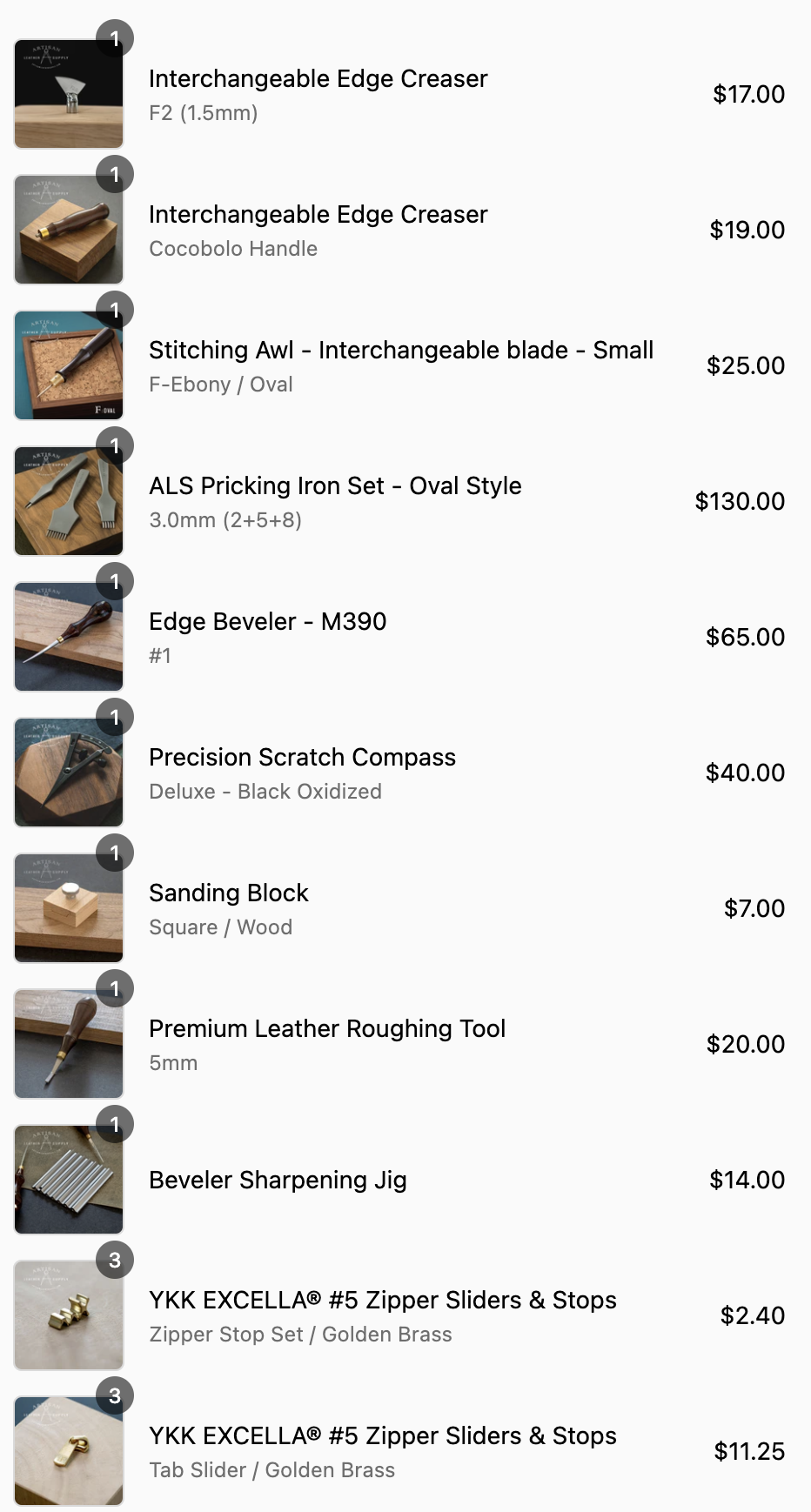
Task: Select the Beveler Sharpening Jig item
Action: tap(278, 1181)
